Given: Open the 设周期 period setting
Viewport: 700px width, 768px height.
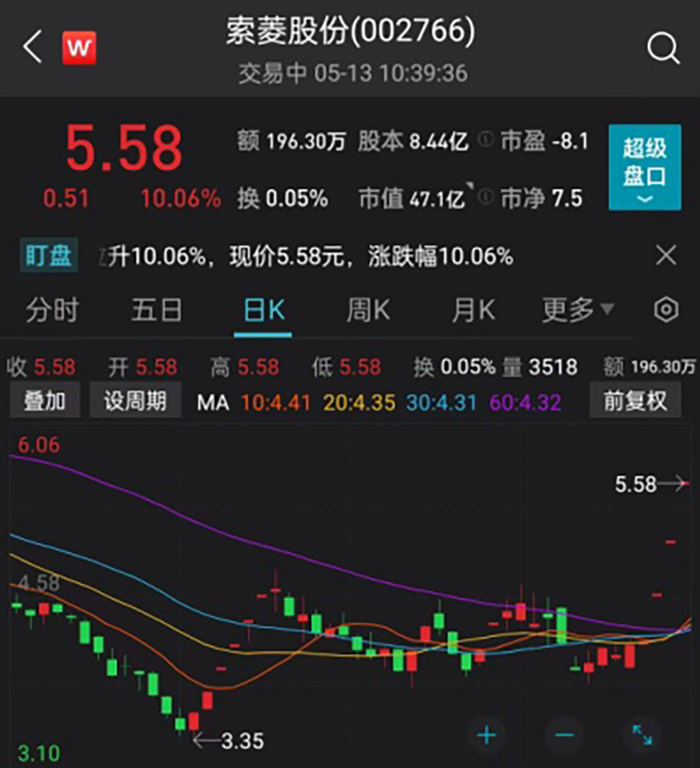Looking at the screenshot, I should (135, 402).
